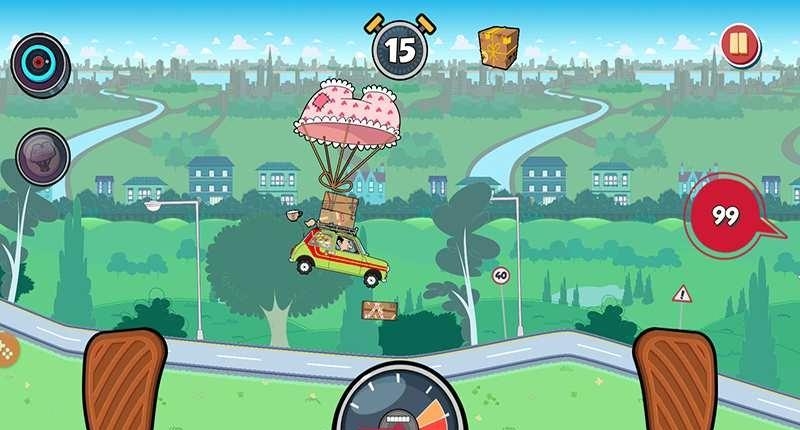The height and width of the screenshot is (430, 800).
Task: Push the left wooden brake pedal
Action: (x=124, y=382)
